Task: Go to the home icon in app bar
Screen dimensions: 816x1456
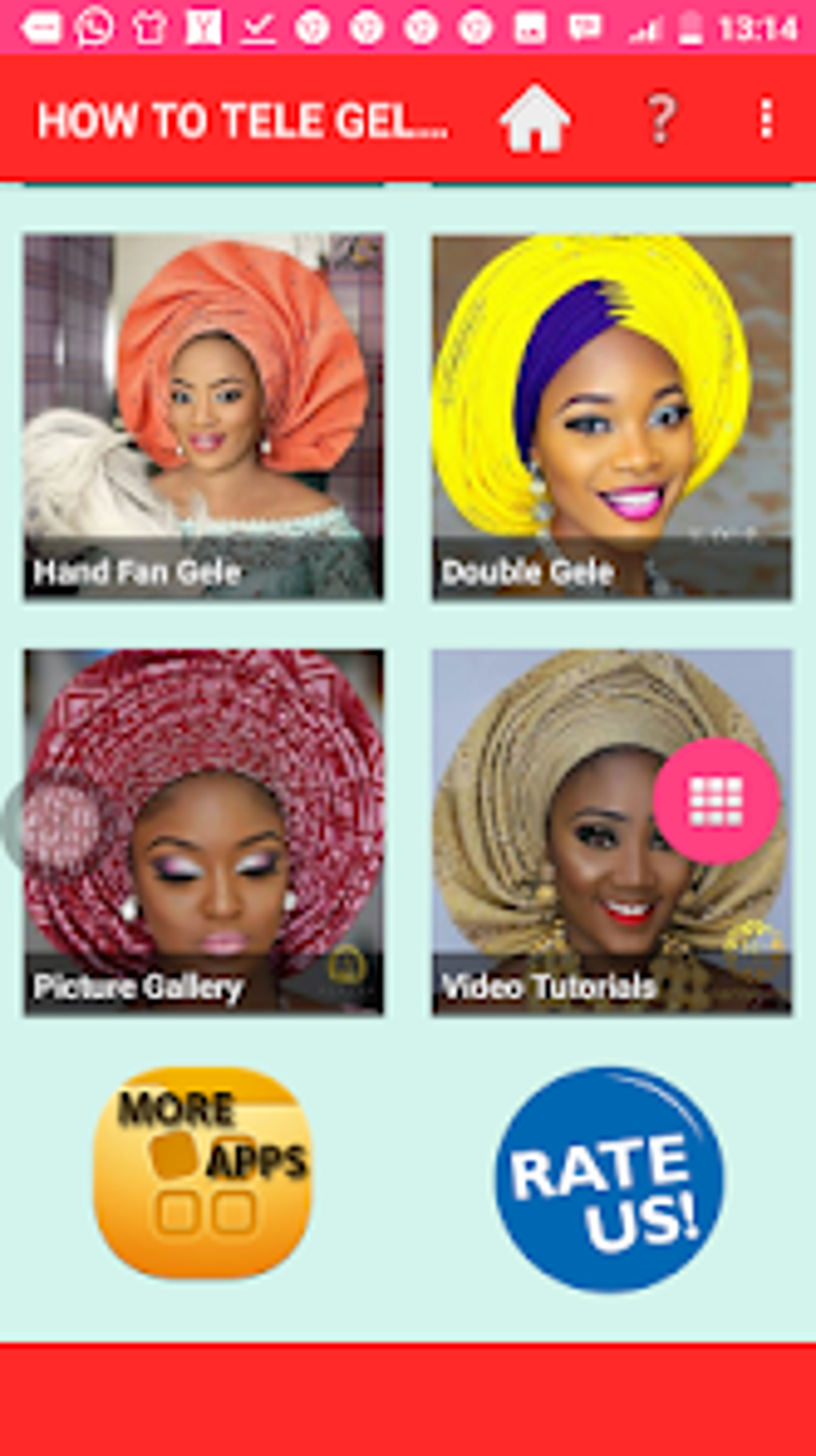Action: point(534,120)
